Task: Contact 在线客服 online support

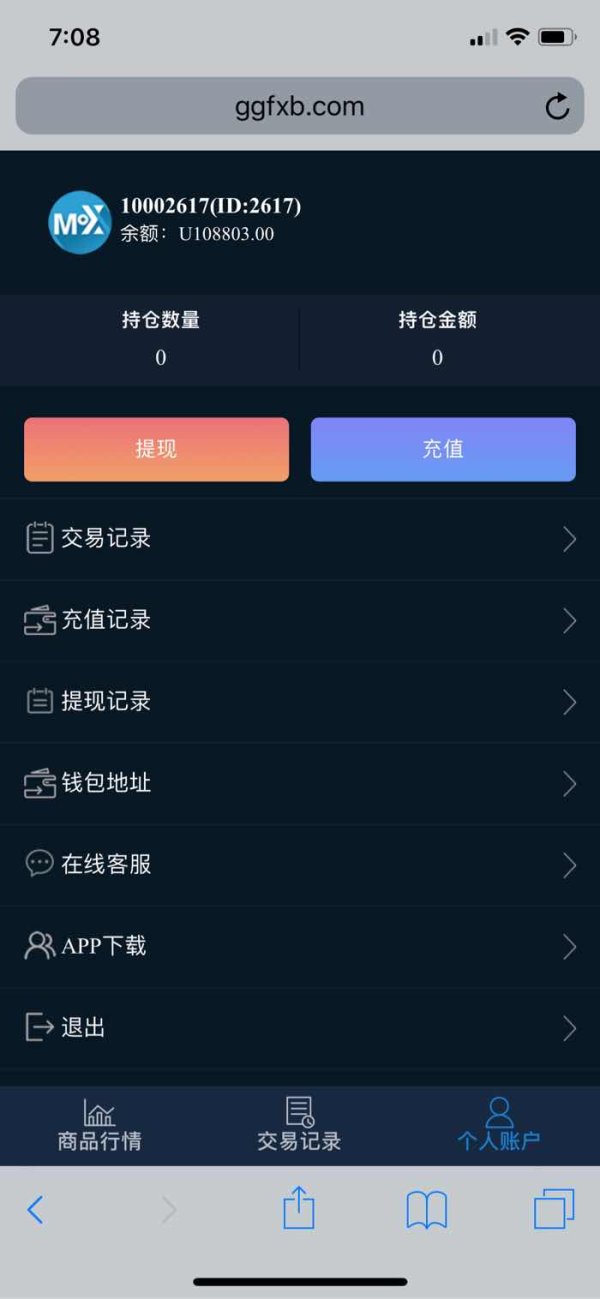Action: [x=300, y=865]
